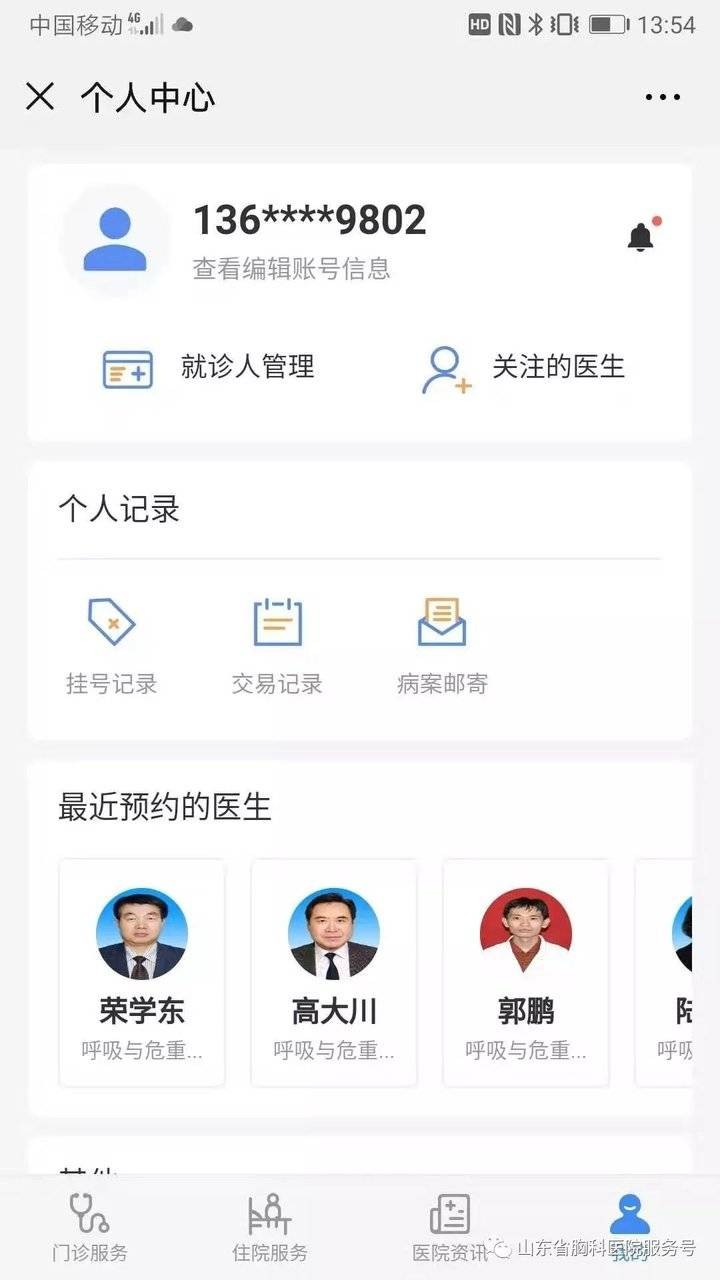View 关注的医生 list
Viewport: 720px width, 1280px height.
click(x=523, y=367)
